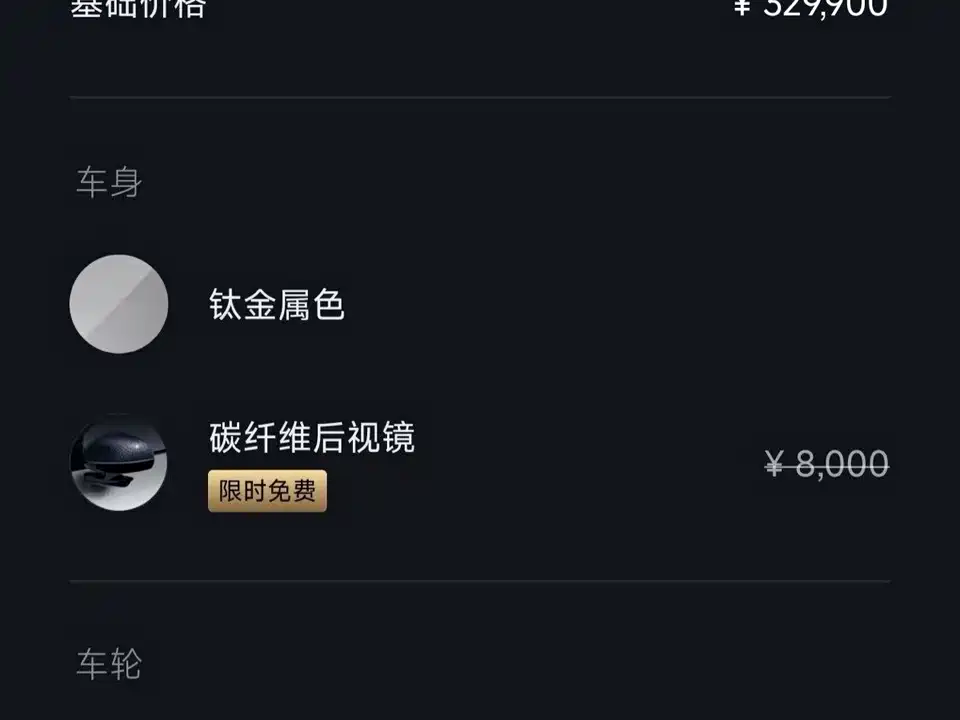Open the 钛金属色 body color row

[276, 304]
